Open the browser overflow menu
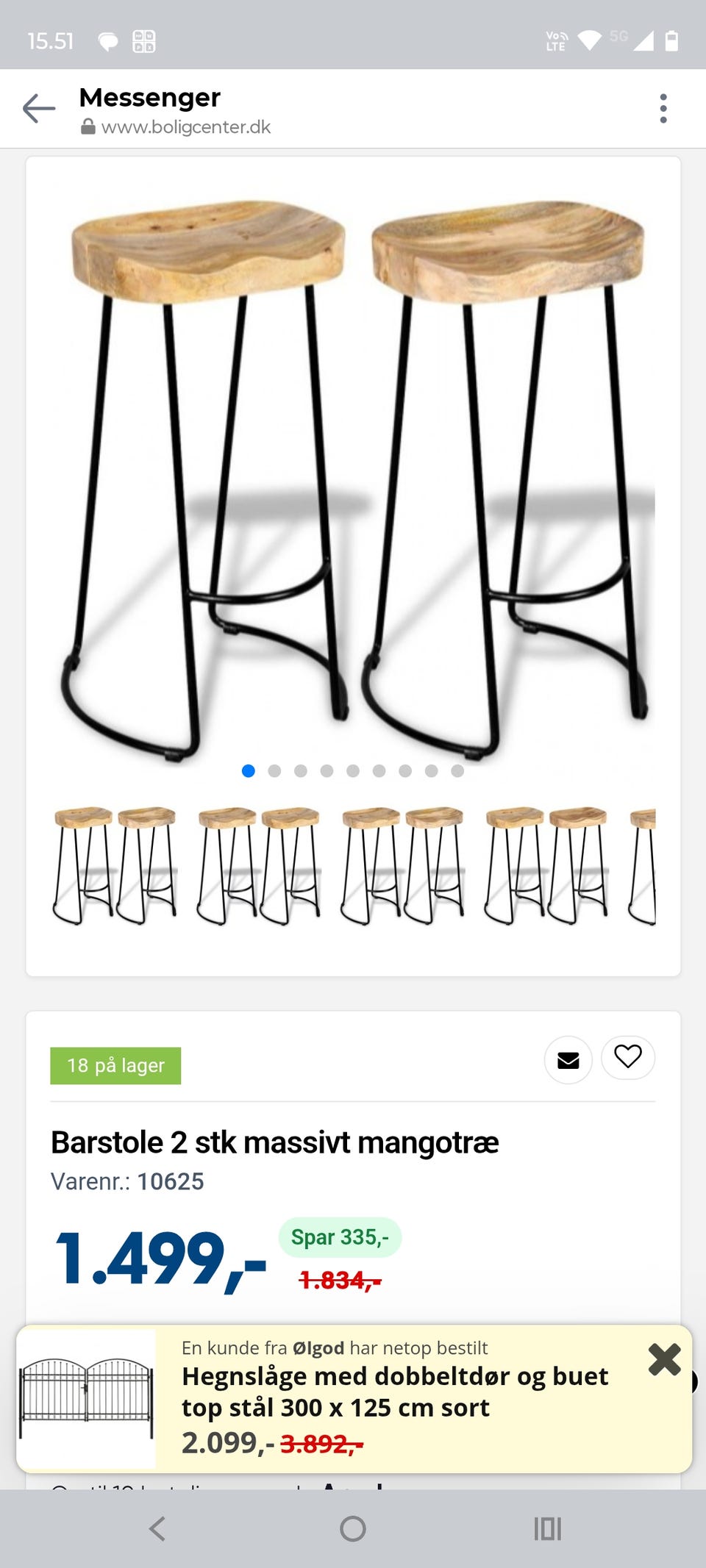The image size is (706, 1568). click(663, 109)
